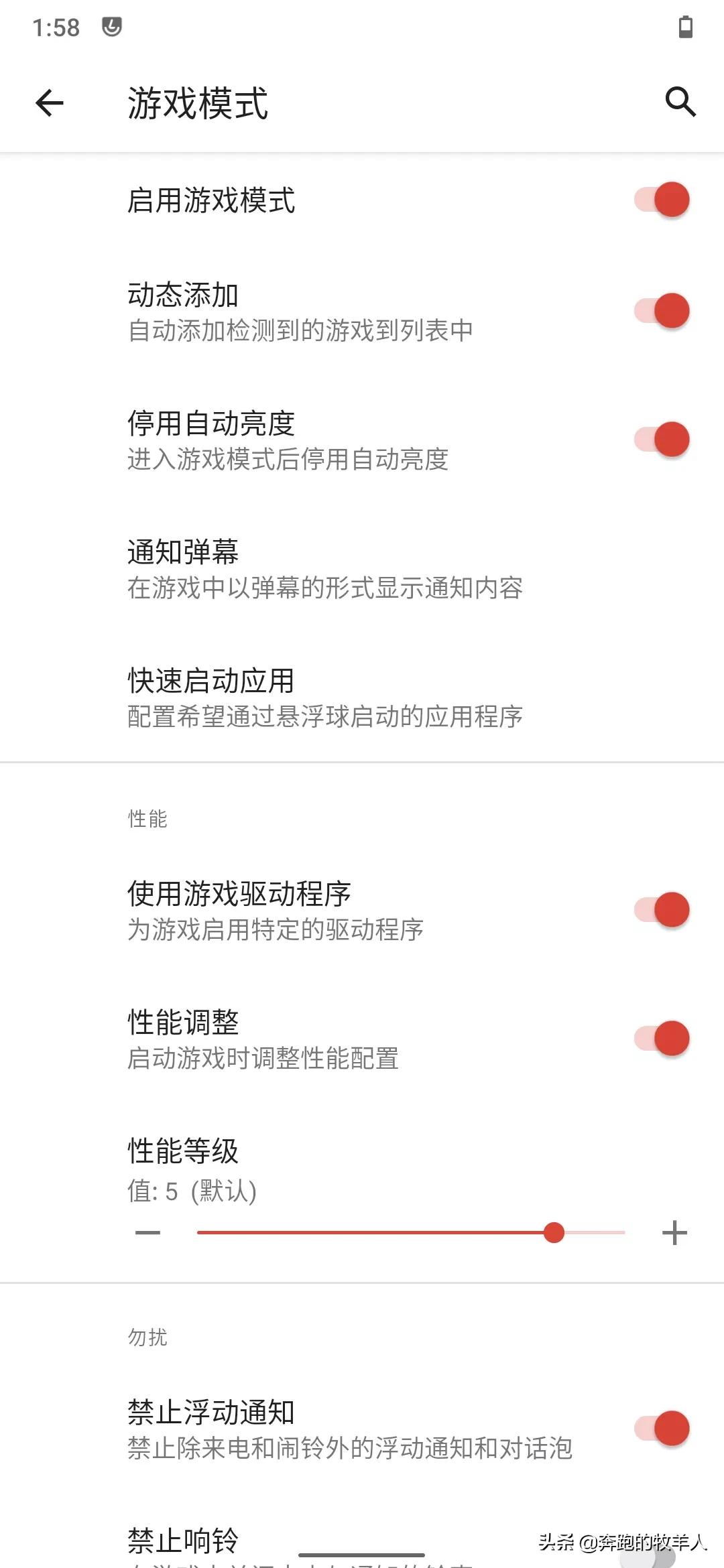The height and width of the screenshot is (1568, 724).
Task: Disable 使用游戏驱动程序
Action: coord(662,909)
